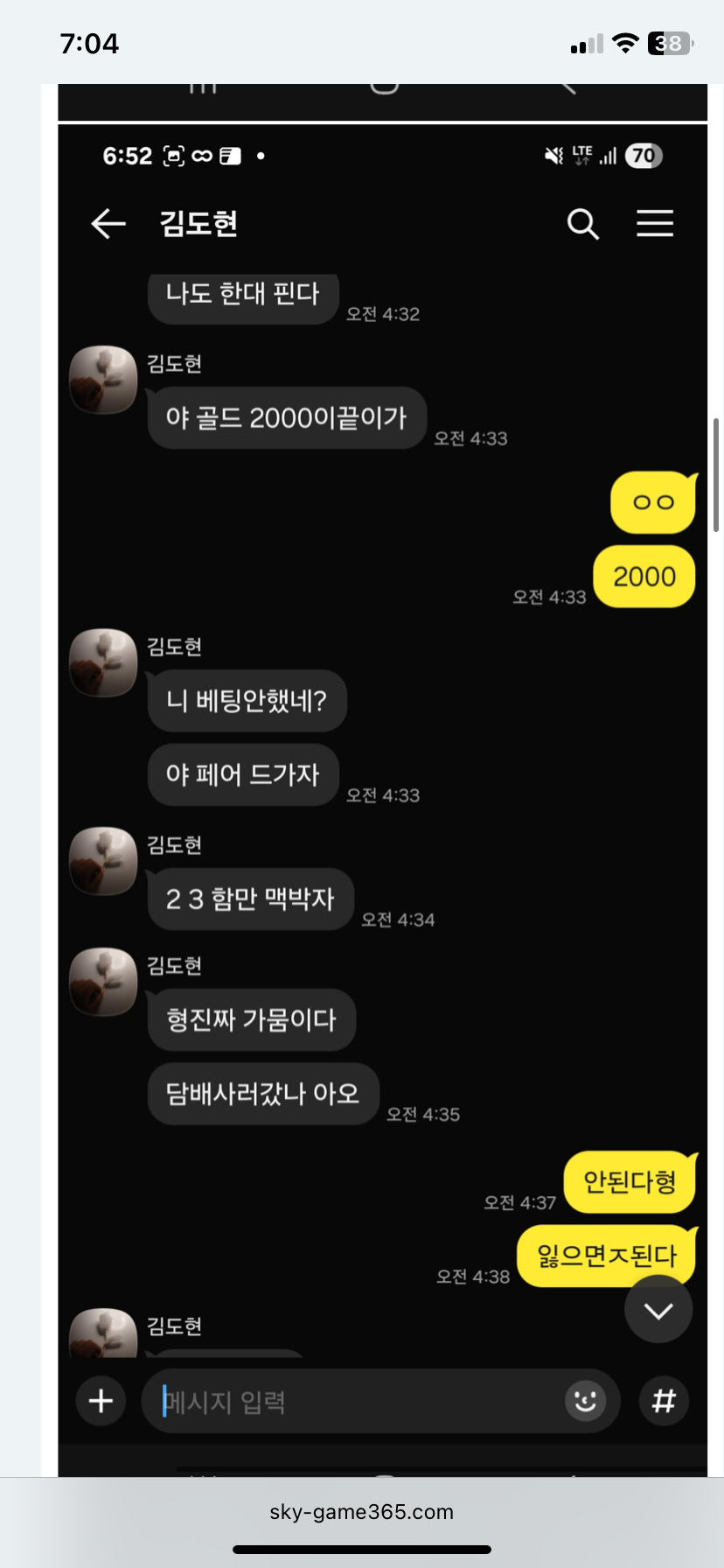Open the embedded chat screenshot image

[x=382, y=787]
